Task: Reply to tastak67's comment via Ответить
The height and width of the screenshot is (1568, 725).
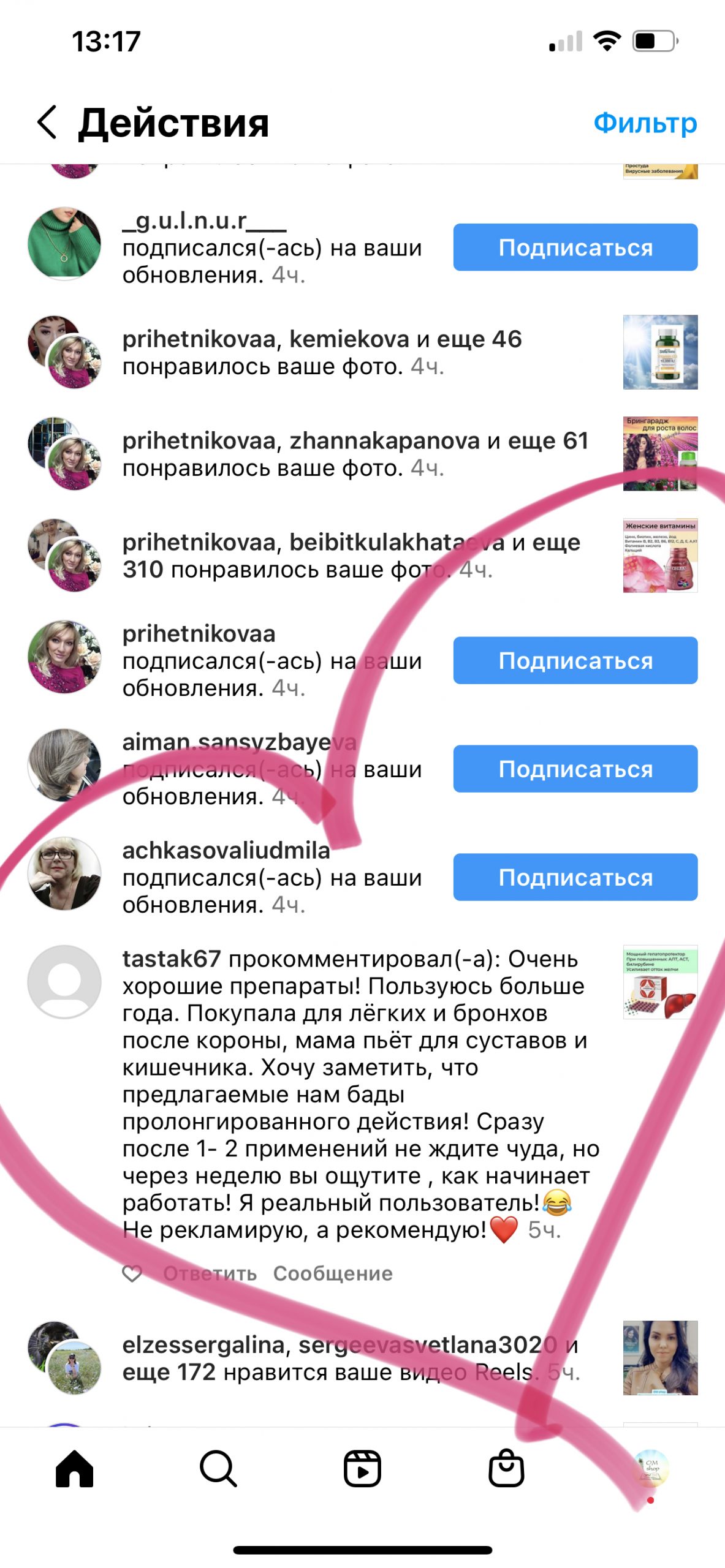Action: 210,1273
